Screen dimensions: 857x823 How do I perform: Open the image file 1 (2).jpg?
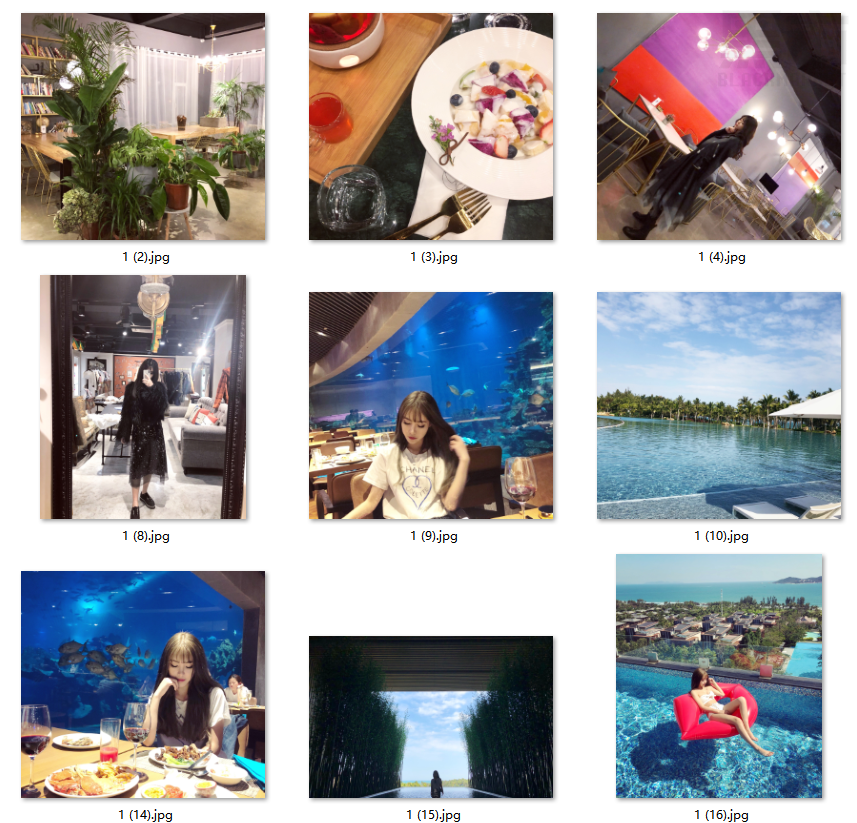(143, 127)
